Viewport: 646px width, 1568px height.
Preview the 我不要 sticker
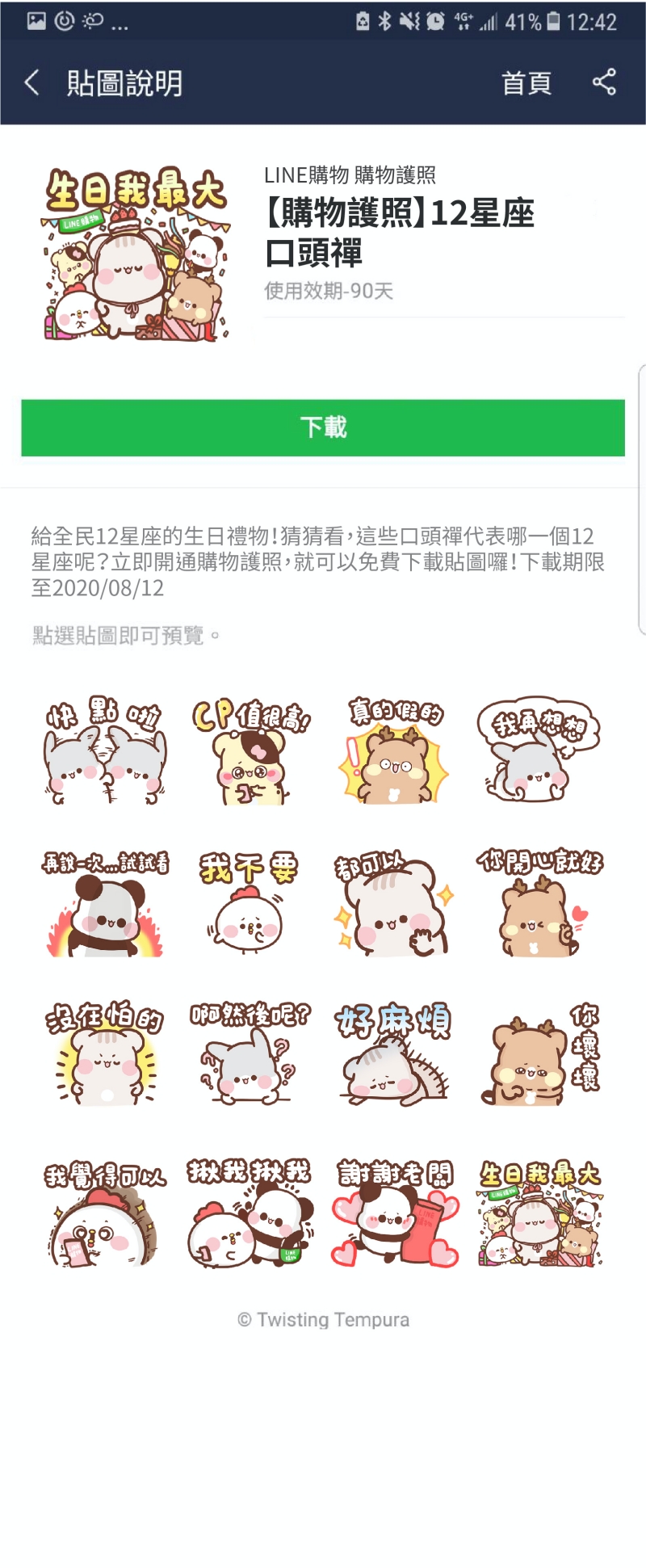(x=250, y=903)
